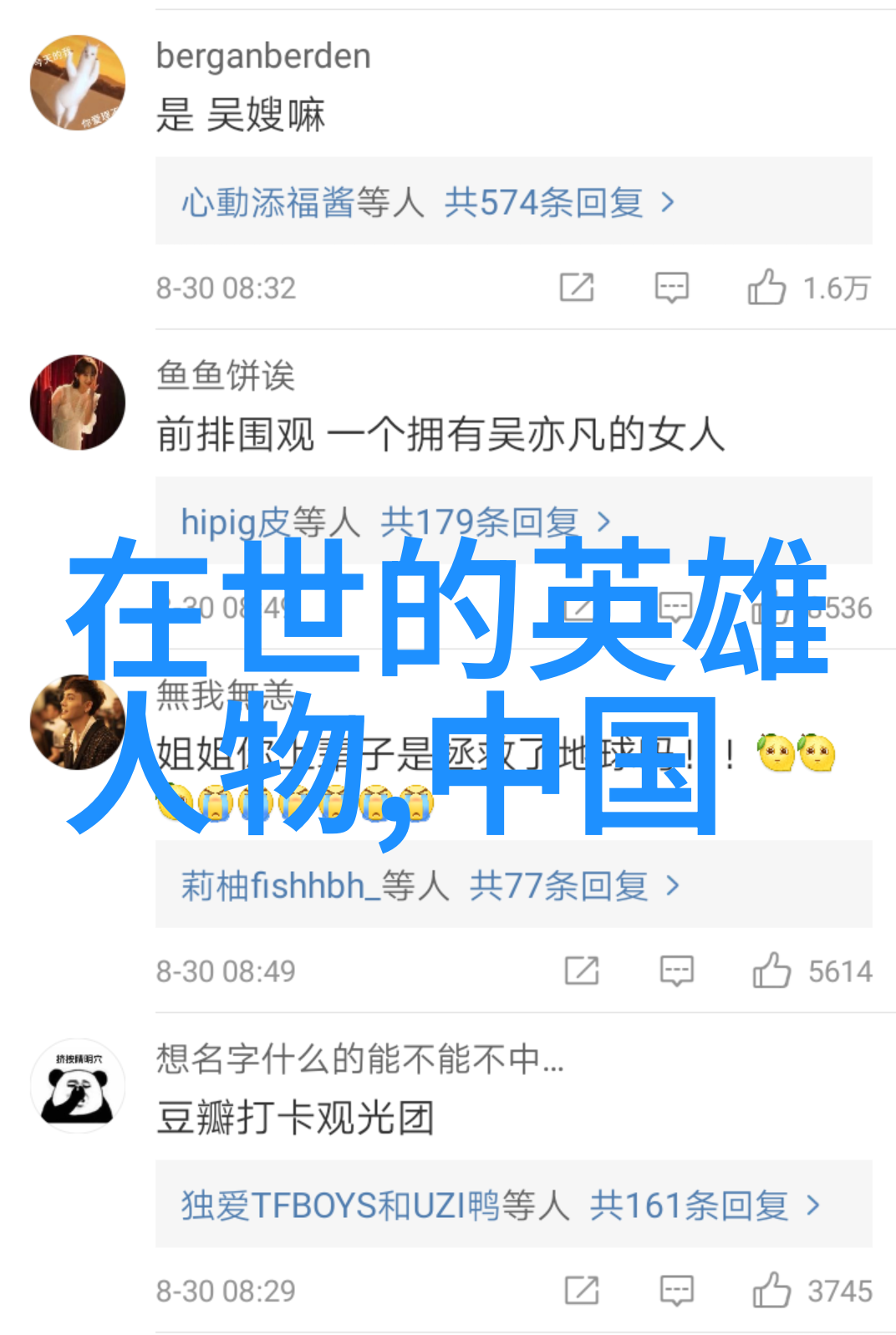Viewport: 896px width, 1335px height.
Task: Like berganberden's comment with 1.6万 likes
Action: [766, 288]
